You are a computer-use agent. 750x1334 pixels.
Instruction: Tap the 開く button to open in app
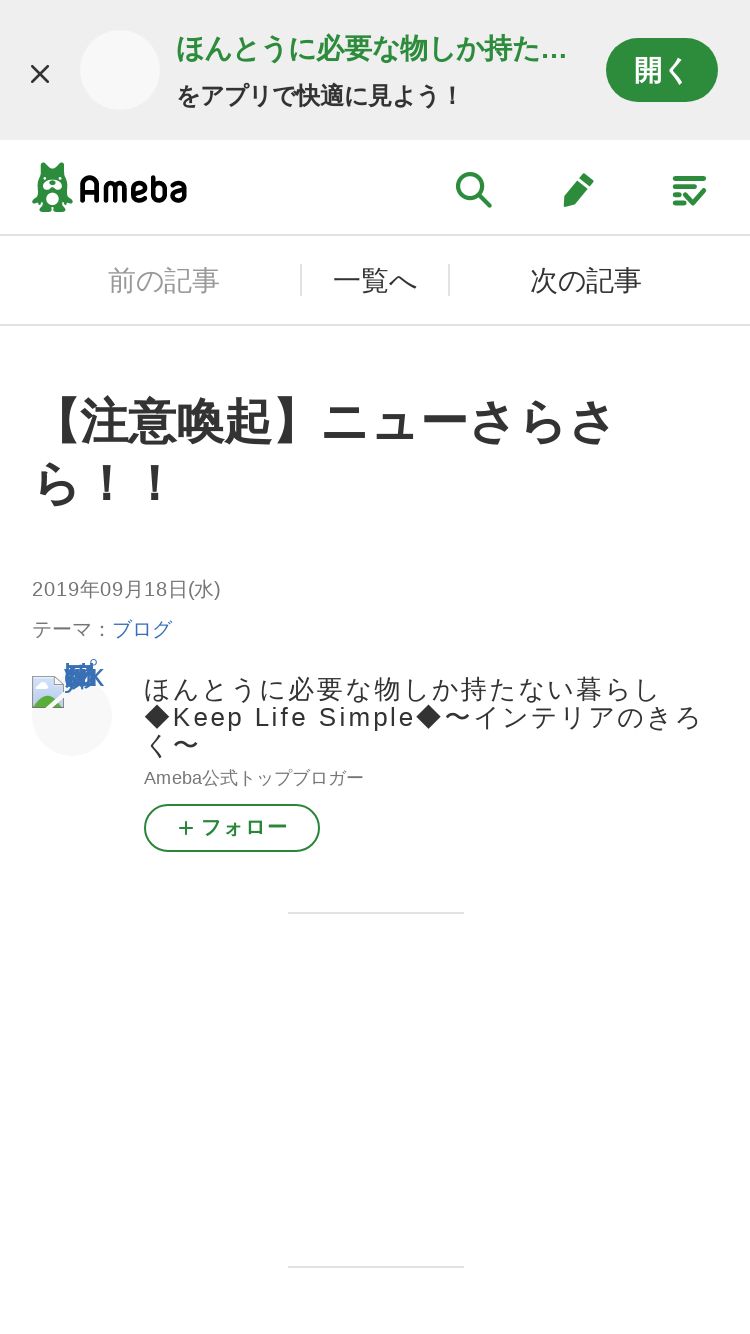662,70
